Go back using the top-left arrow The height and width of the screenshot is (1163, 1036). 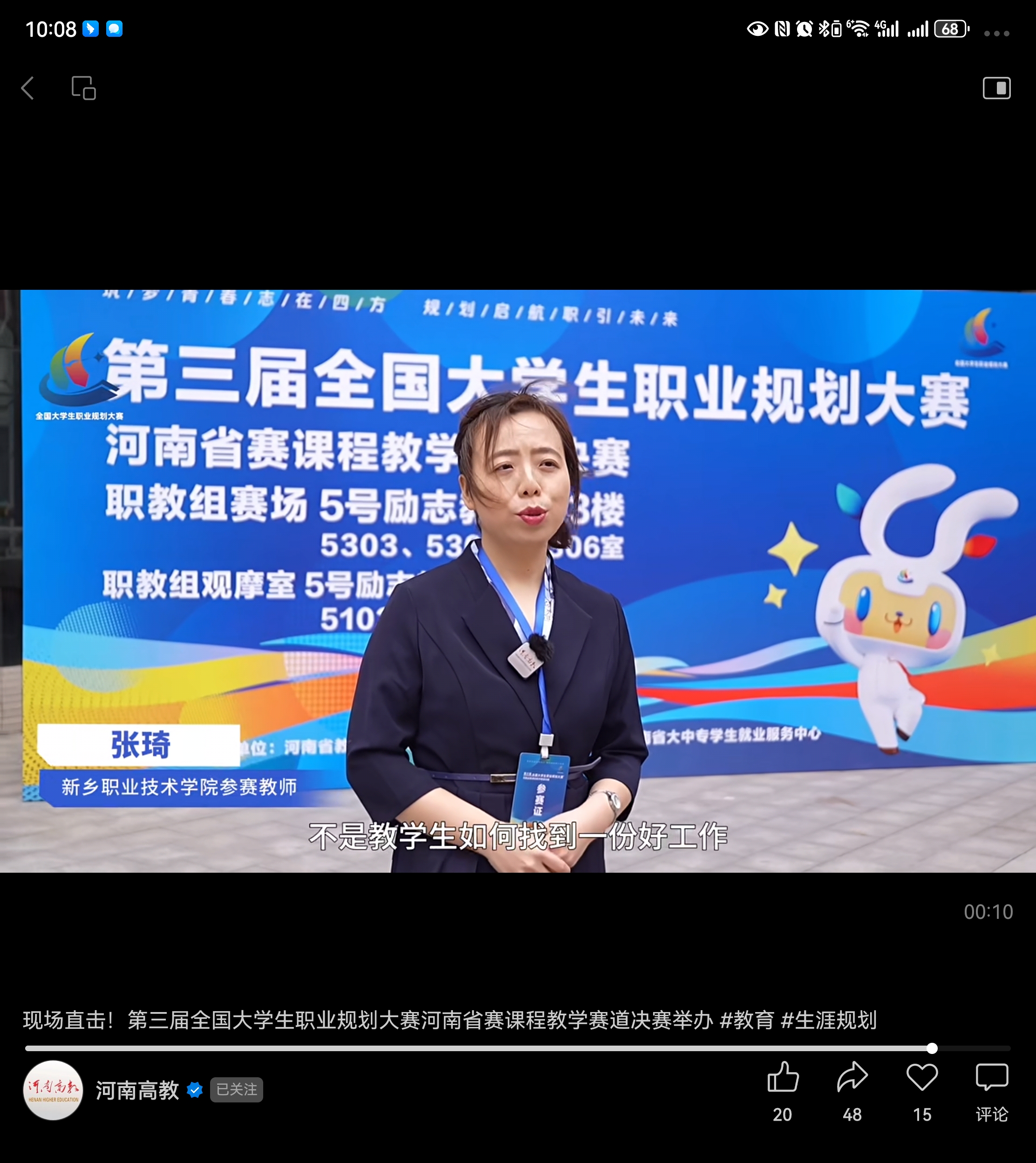tap(27, 88)
